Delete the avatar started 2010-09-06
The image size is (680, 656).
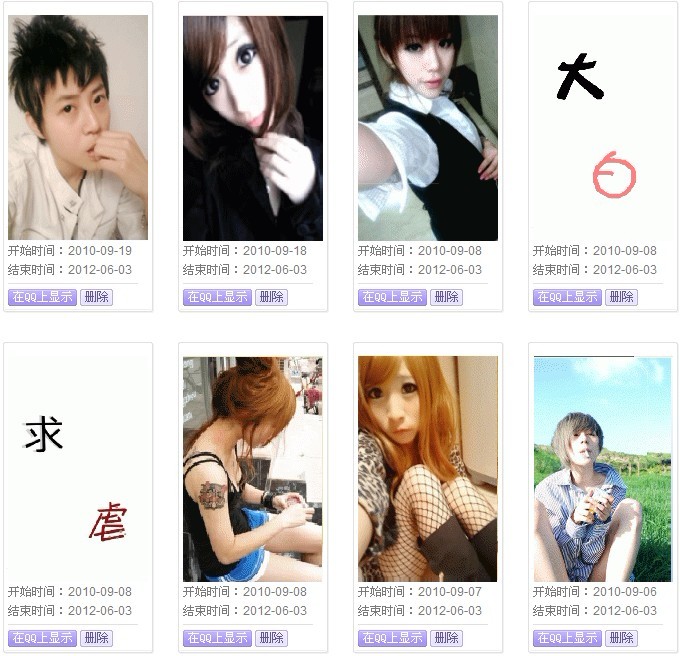pos(621,638)
